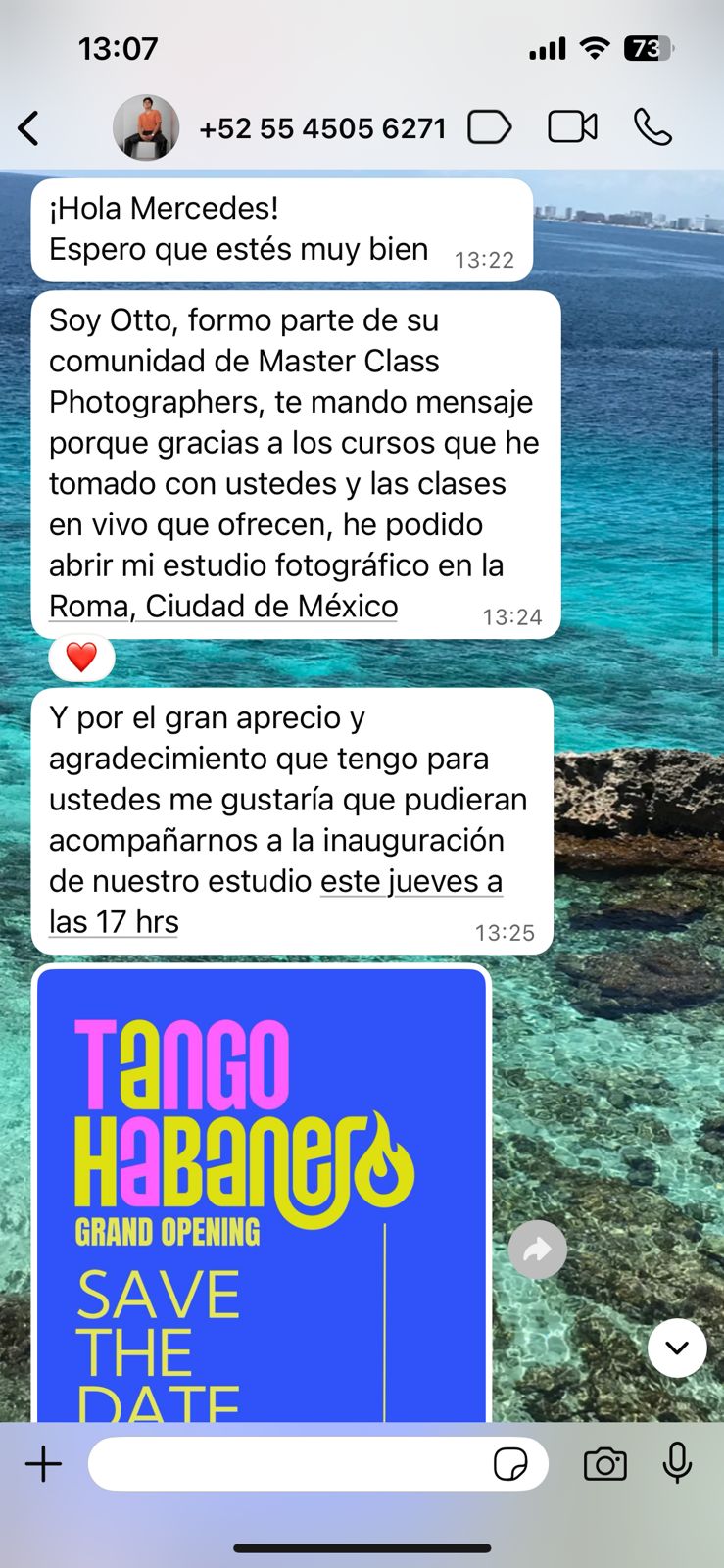
Task: Tap the 'este jueves a las 17 hrs' date link
Action: 411,882
